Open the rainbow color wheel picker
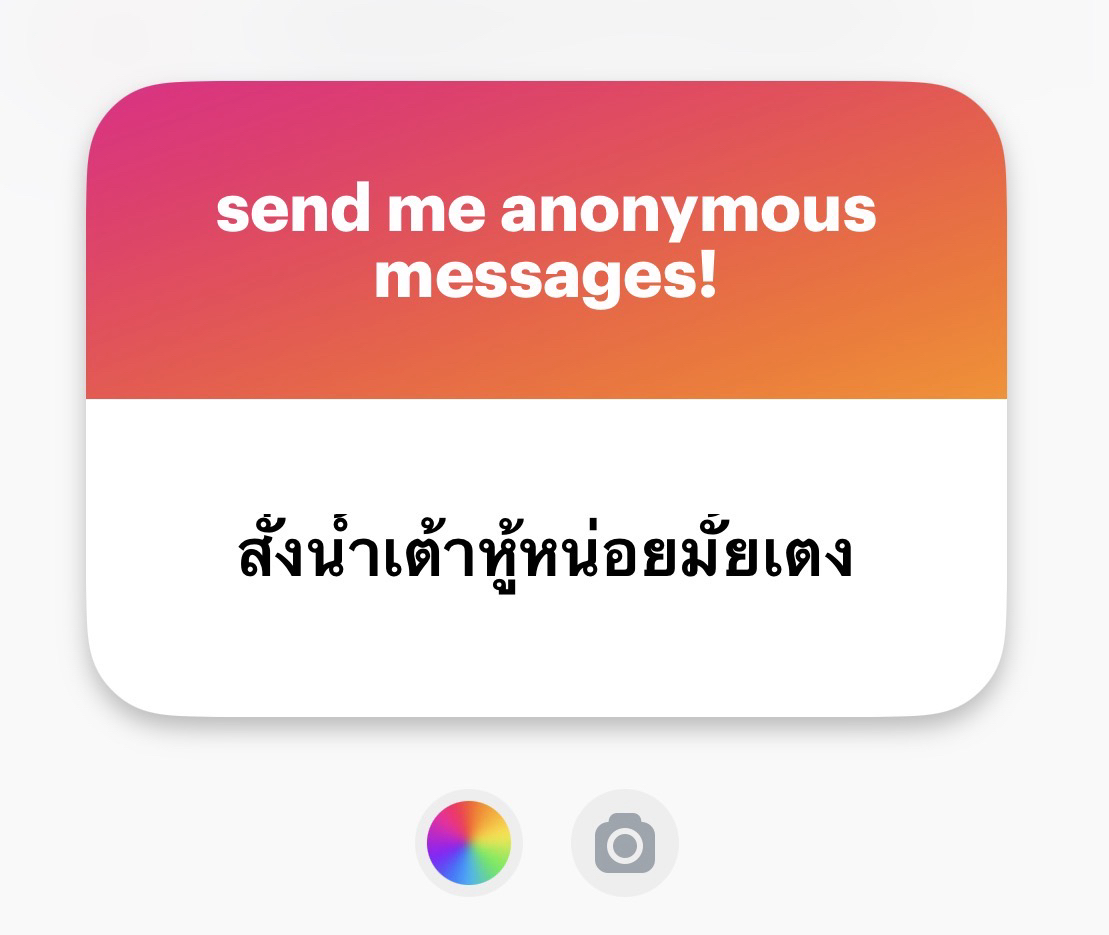1109x935 pixels. pyautogui.click(x=468, y=843)
